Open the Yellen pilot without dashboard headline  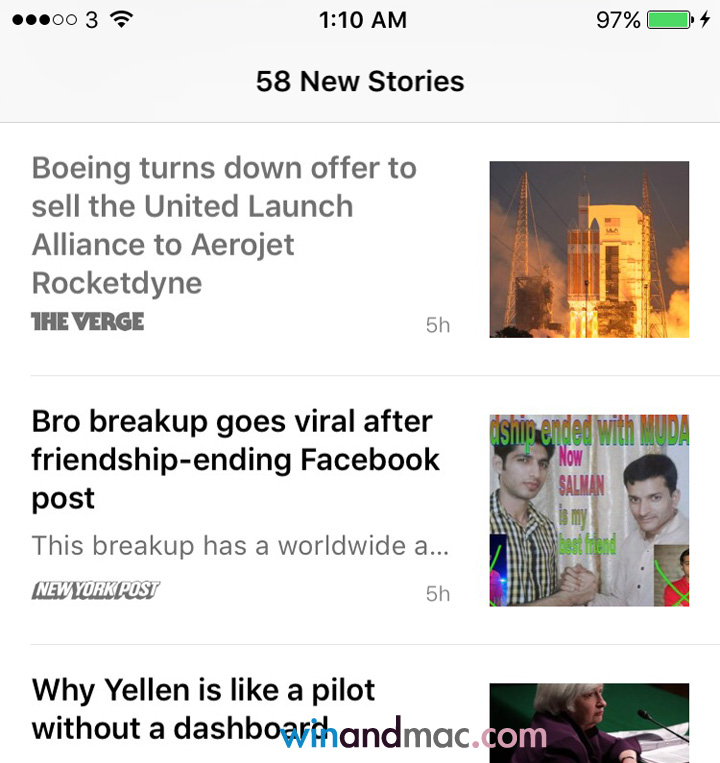[203, 709]
